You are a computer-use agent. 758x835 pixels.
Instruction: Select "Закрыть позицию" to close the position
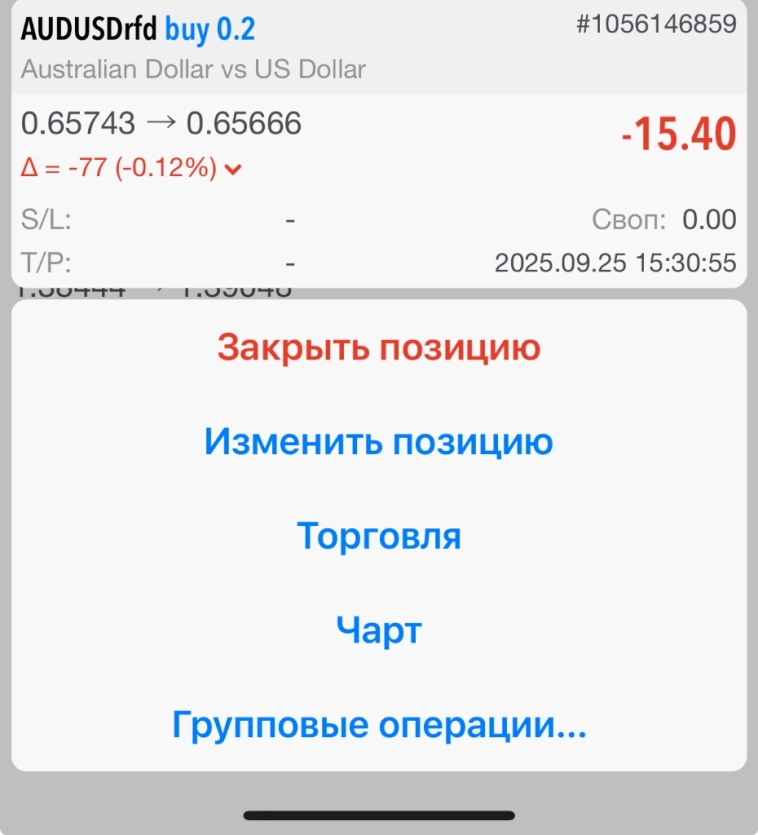coord(378,347)
